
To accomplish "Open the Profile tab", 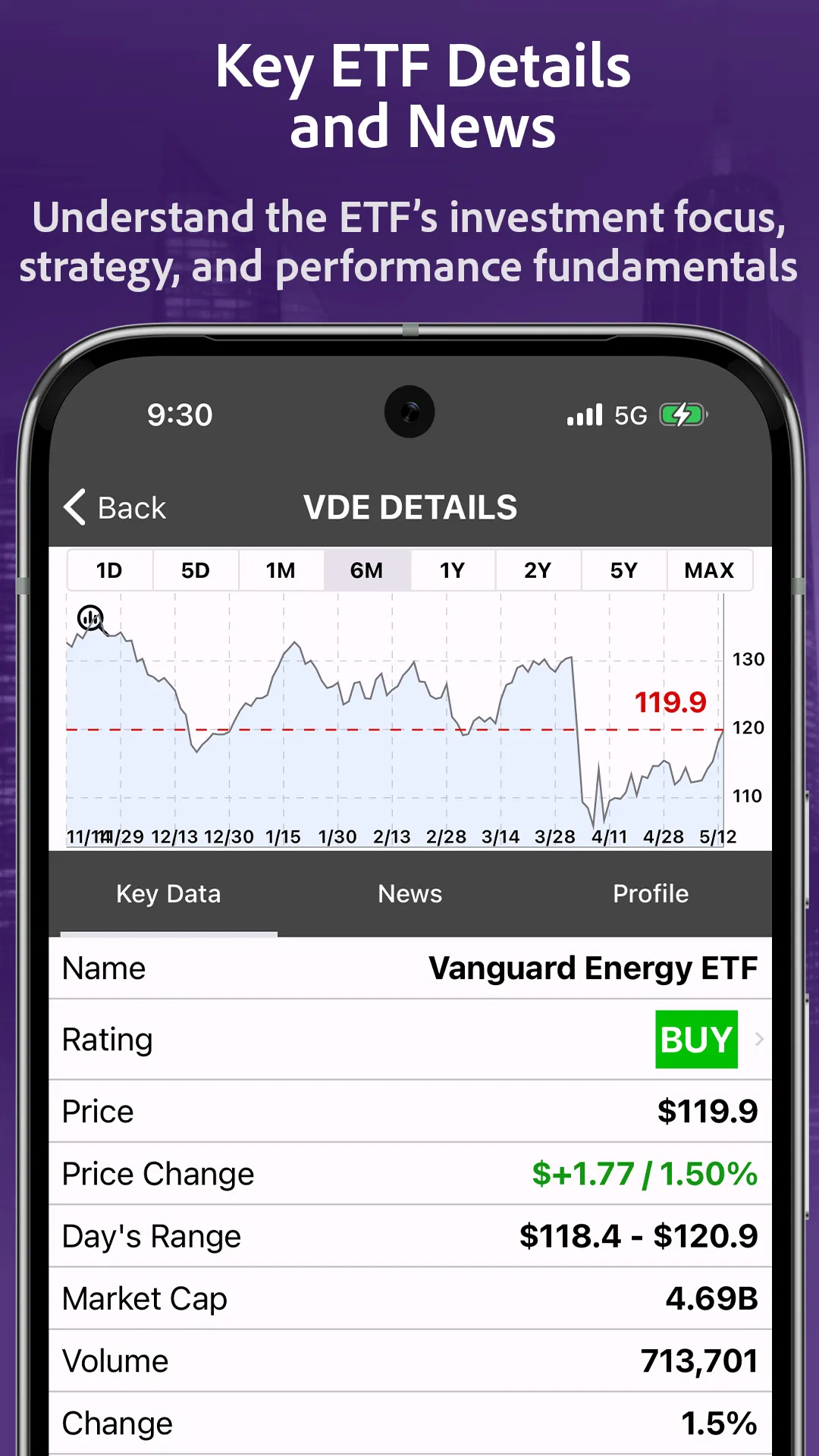I will point(651,893).
